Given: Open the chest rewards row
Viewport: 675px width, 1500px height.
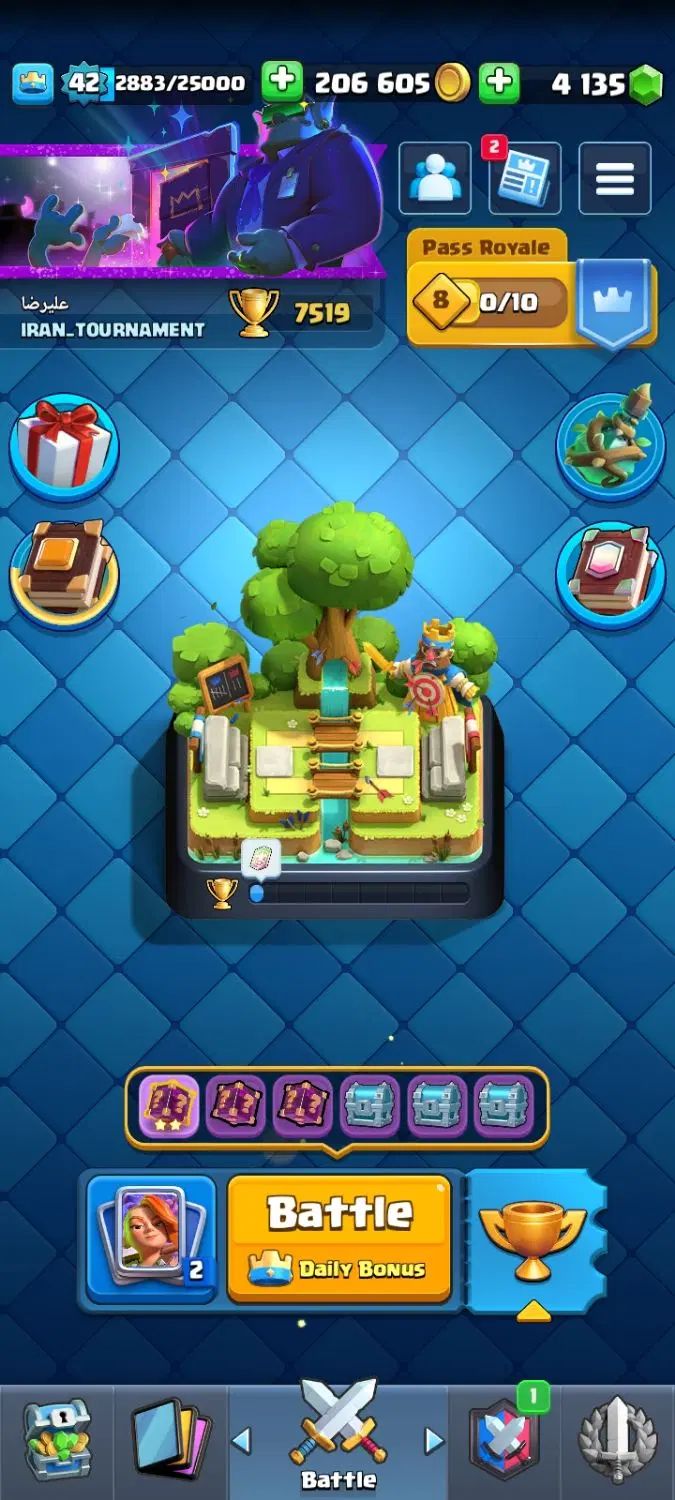Looking at the screenshot, I should click(337, 1107).
